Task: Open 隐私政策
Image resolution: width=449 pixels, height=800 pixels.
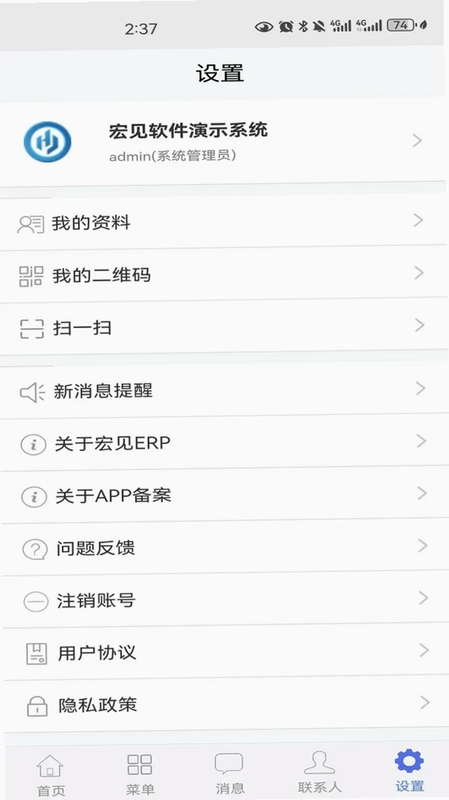Action: coord(226,705)
